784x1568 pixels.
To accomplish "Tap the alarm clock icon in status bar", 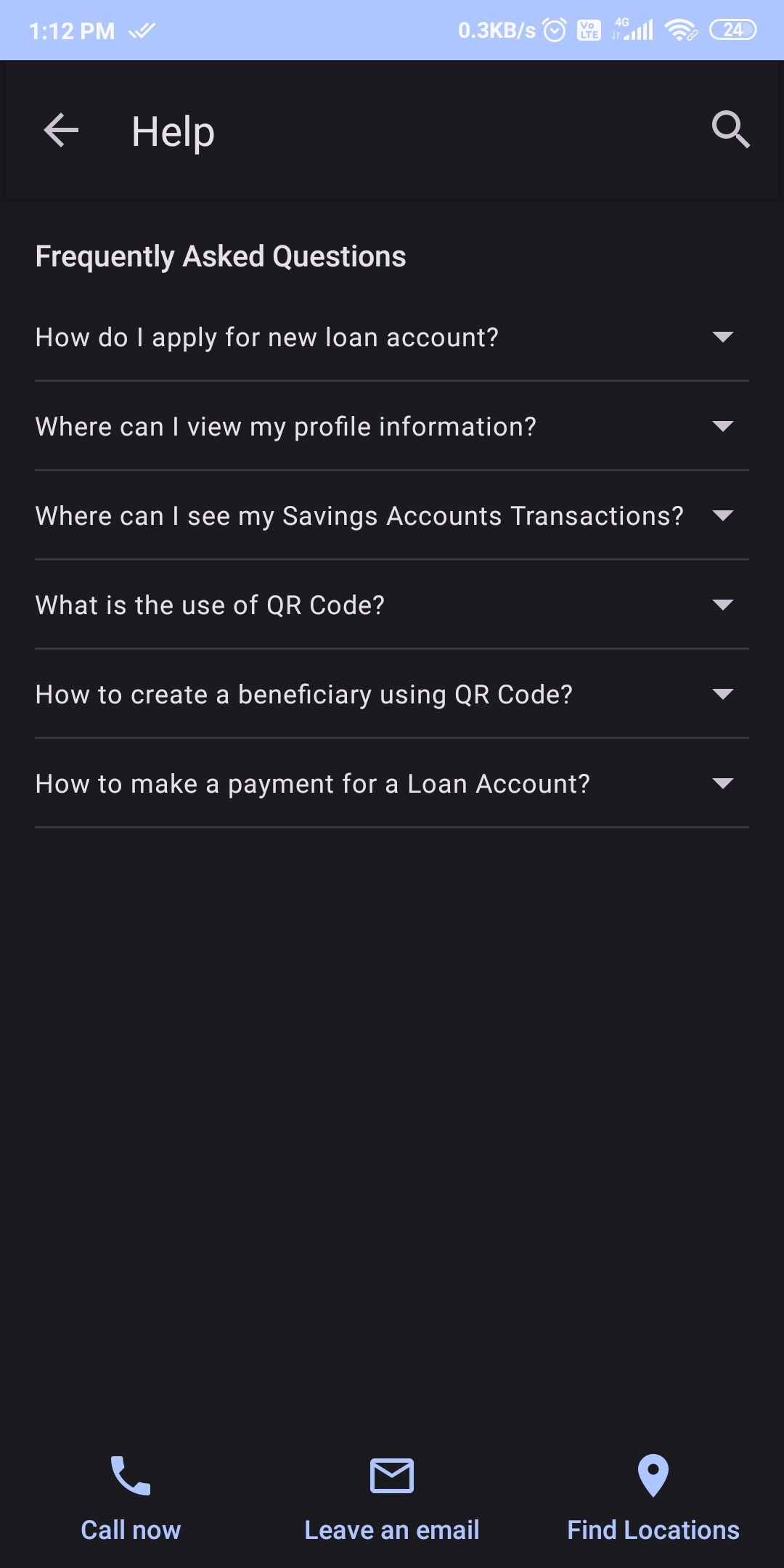I will [x=553, y=29].
